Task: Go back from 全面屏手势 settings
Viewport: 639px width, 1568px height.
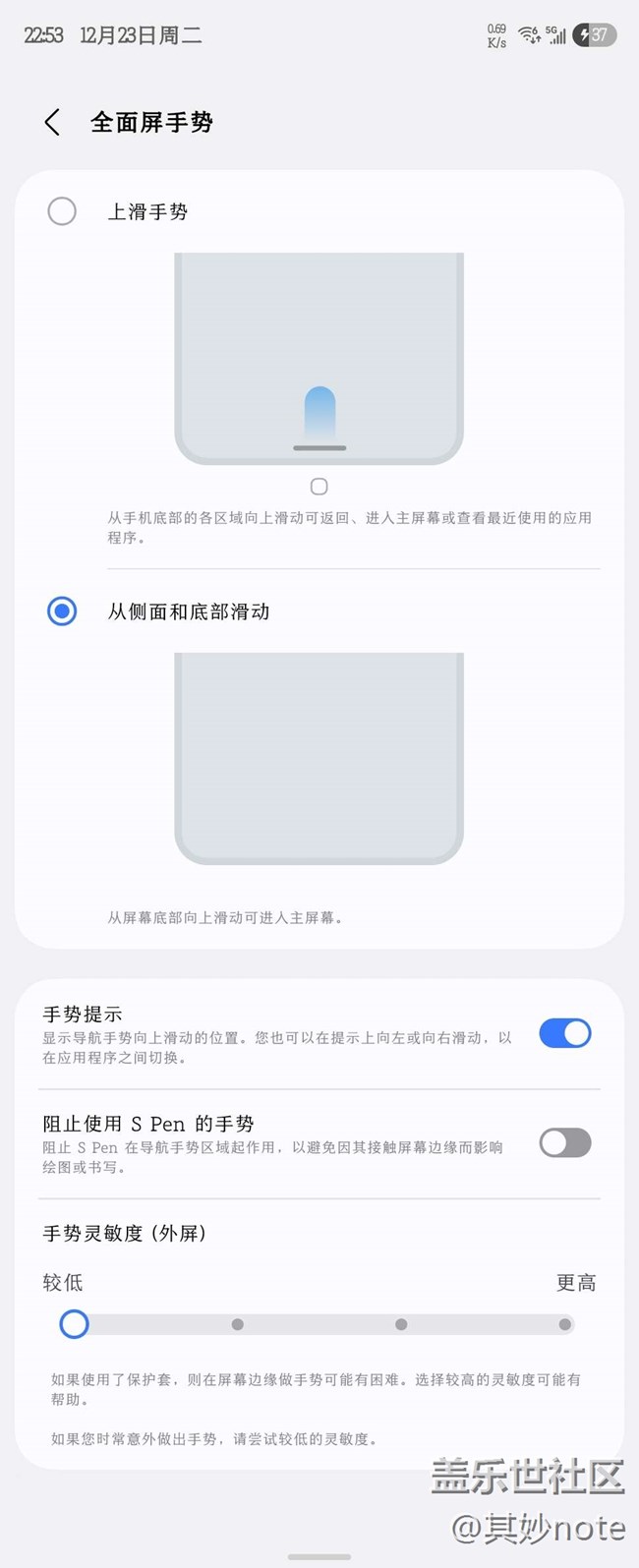Action: [x=52, y=122]
